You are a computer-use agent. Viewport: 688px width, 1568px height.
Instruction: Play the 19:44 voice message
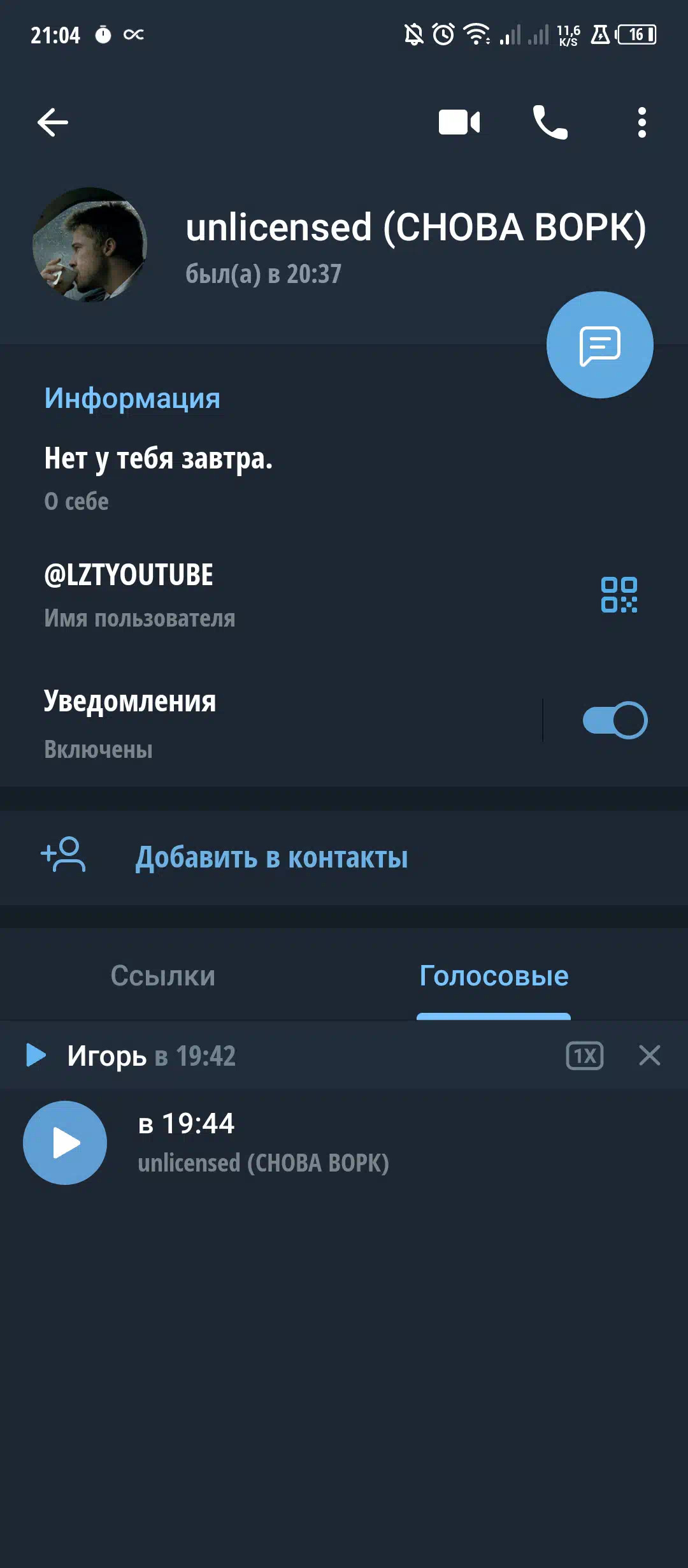65,1143
